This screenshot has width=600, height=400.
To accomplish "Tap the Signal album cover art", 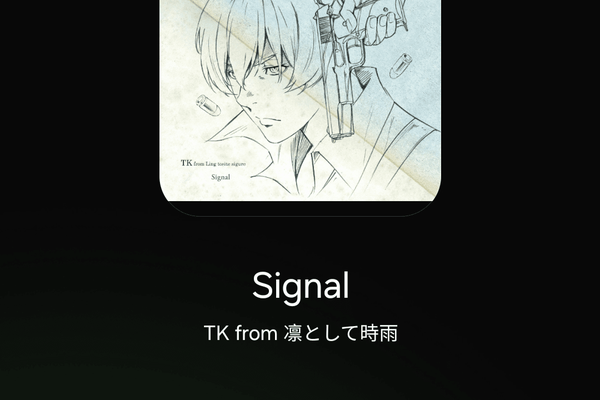I will tap(300, 100).
